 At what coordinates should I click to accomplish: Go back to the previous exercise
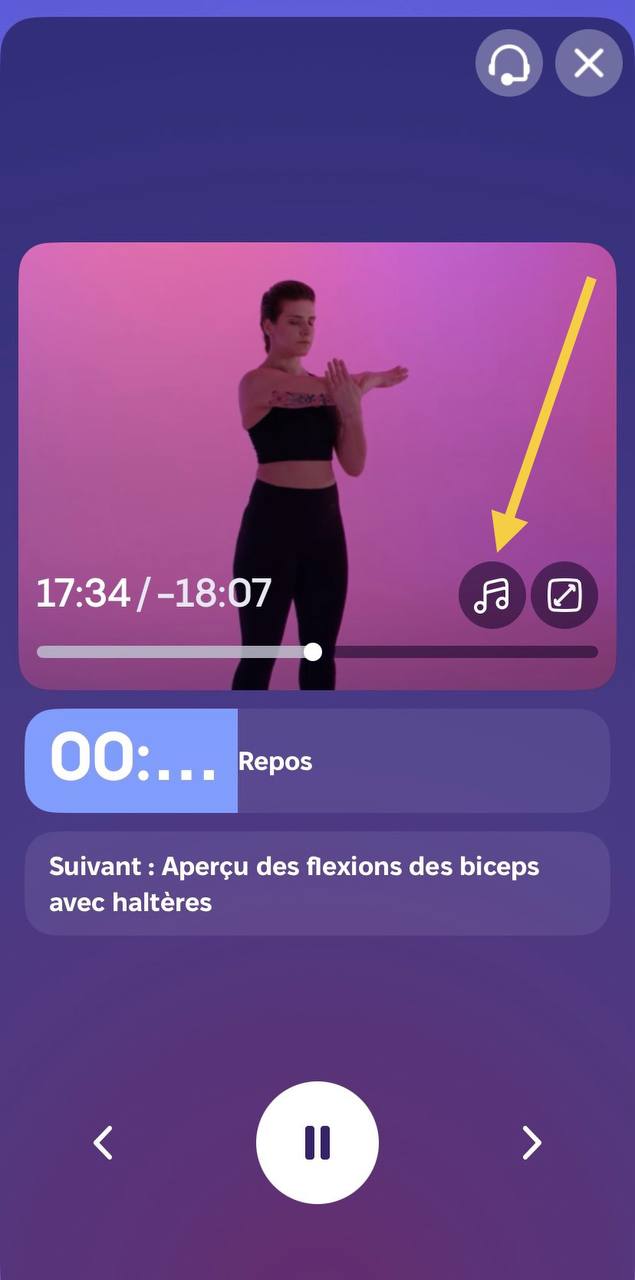click(x=103, y=1142)
